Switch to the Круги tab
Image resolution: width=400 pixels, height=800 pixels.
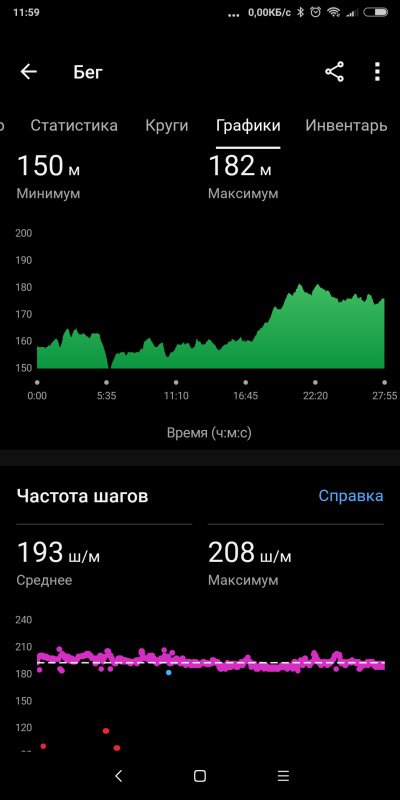point(167,126)
